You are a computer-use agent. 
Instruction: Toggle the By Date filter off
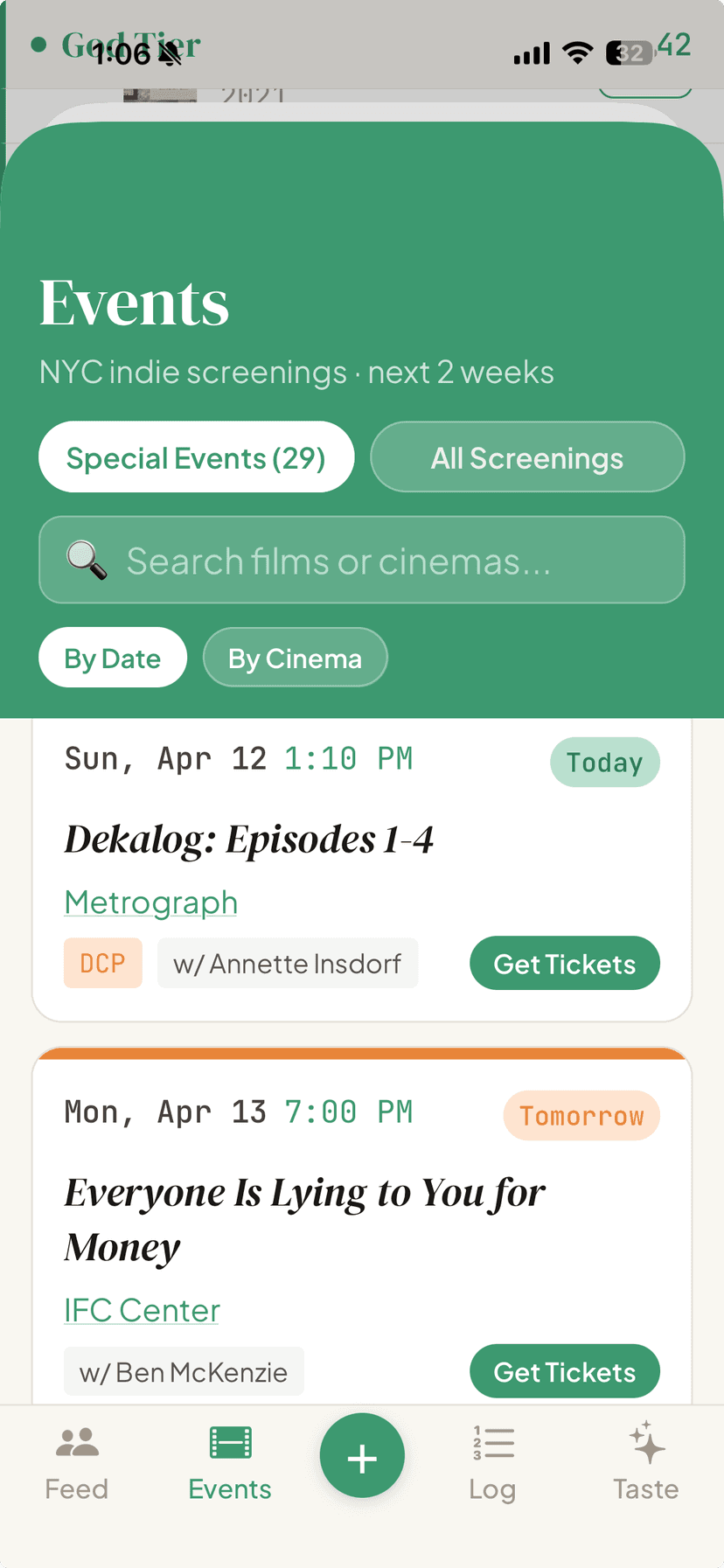tap(113, 657)
